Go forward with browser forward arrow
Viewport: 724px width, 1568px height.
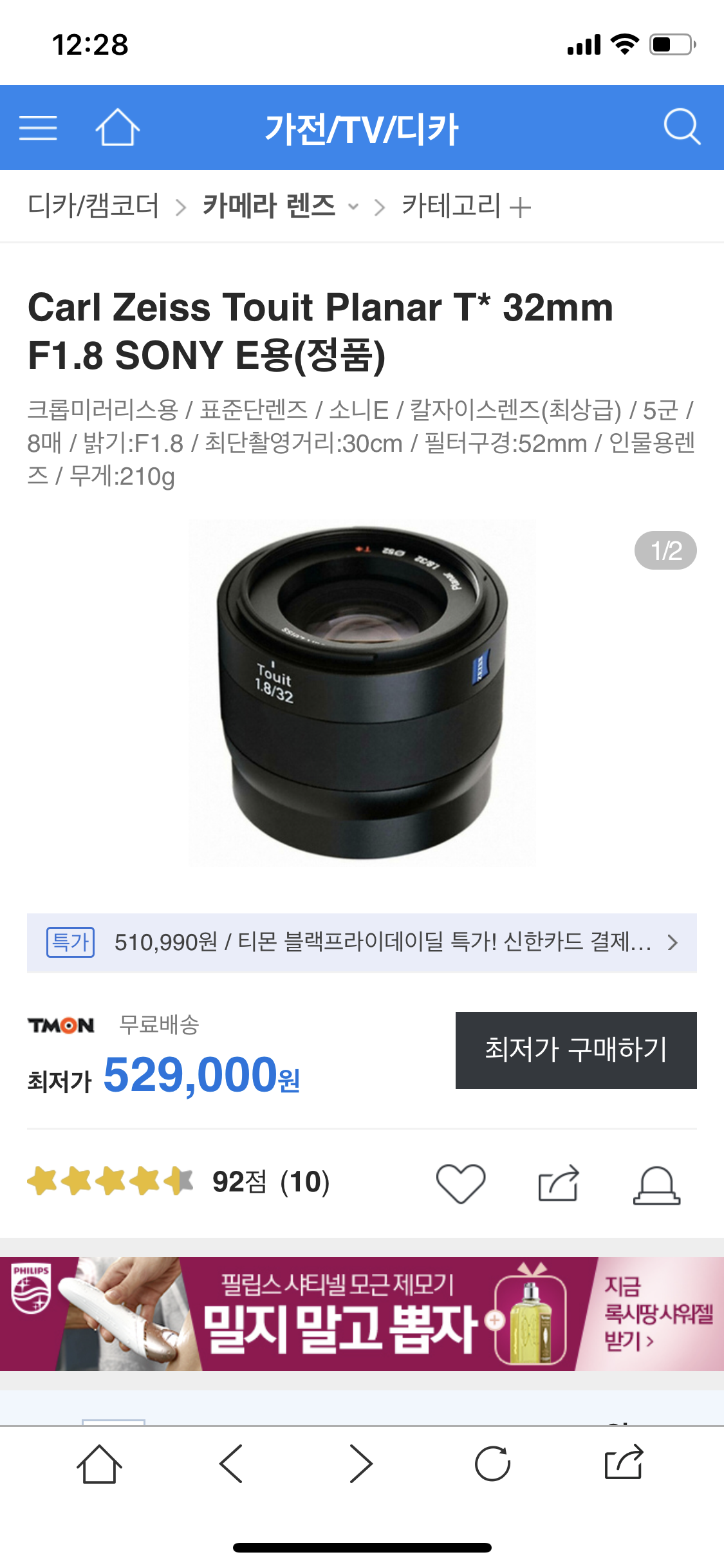pyautogui.click(x=361, y=1464)
